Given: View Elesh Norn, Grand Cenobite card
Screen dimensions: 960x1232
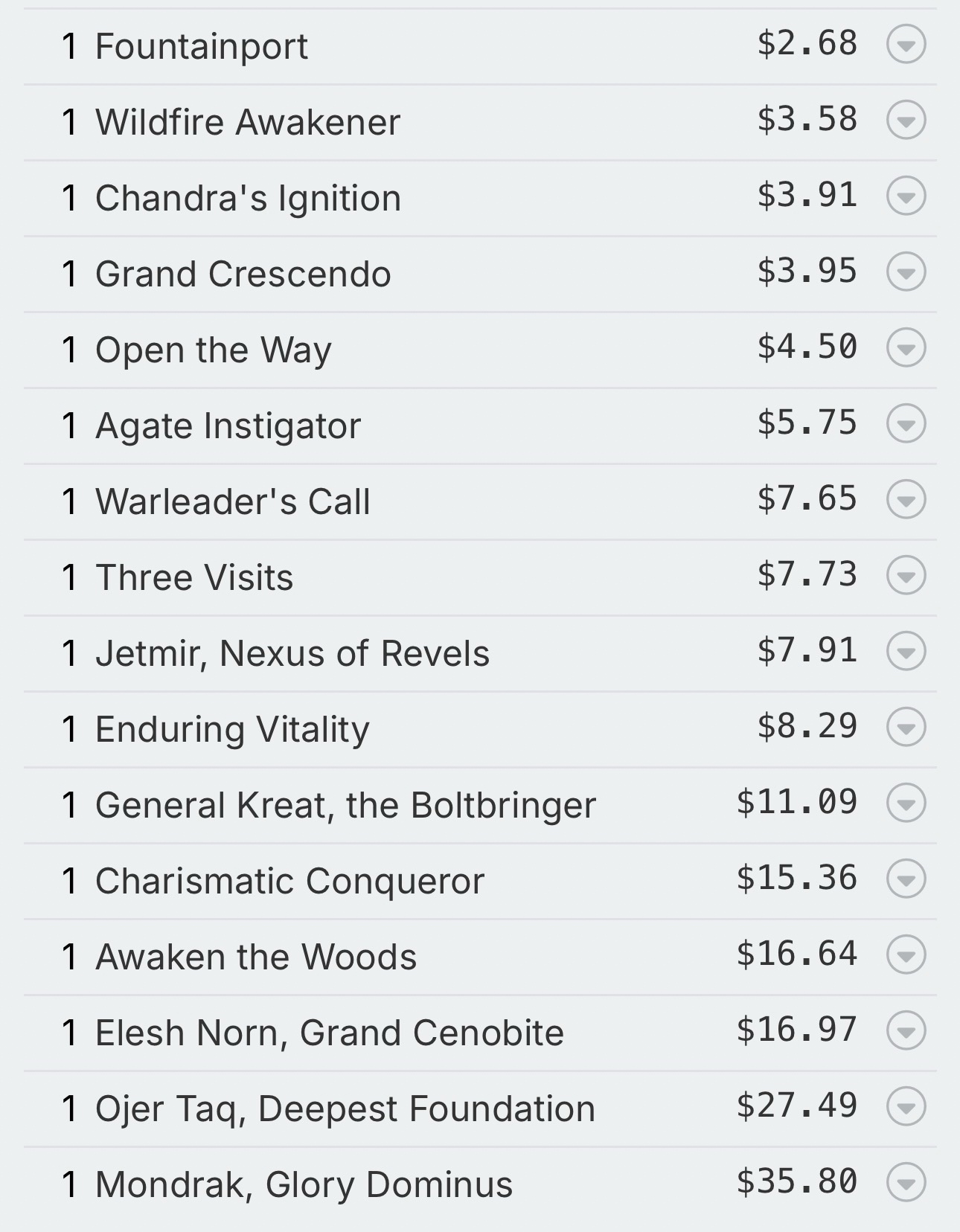Looking at the screenshot, I should coord(329,1033).
